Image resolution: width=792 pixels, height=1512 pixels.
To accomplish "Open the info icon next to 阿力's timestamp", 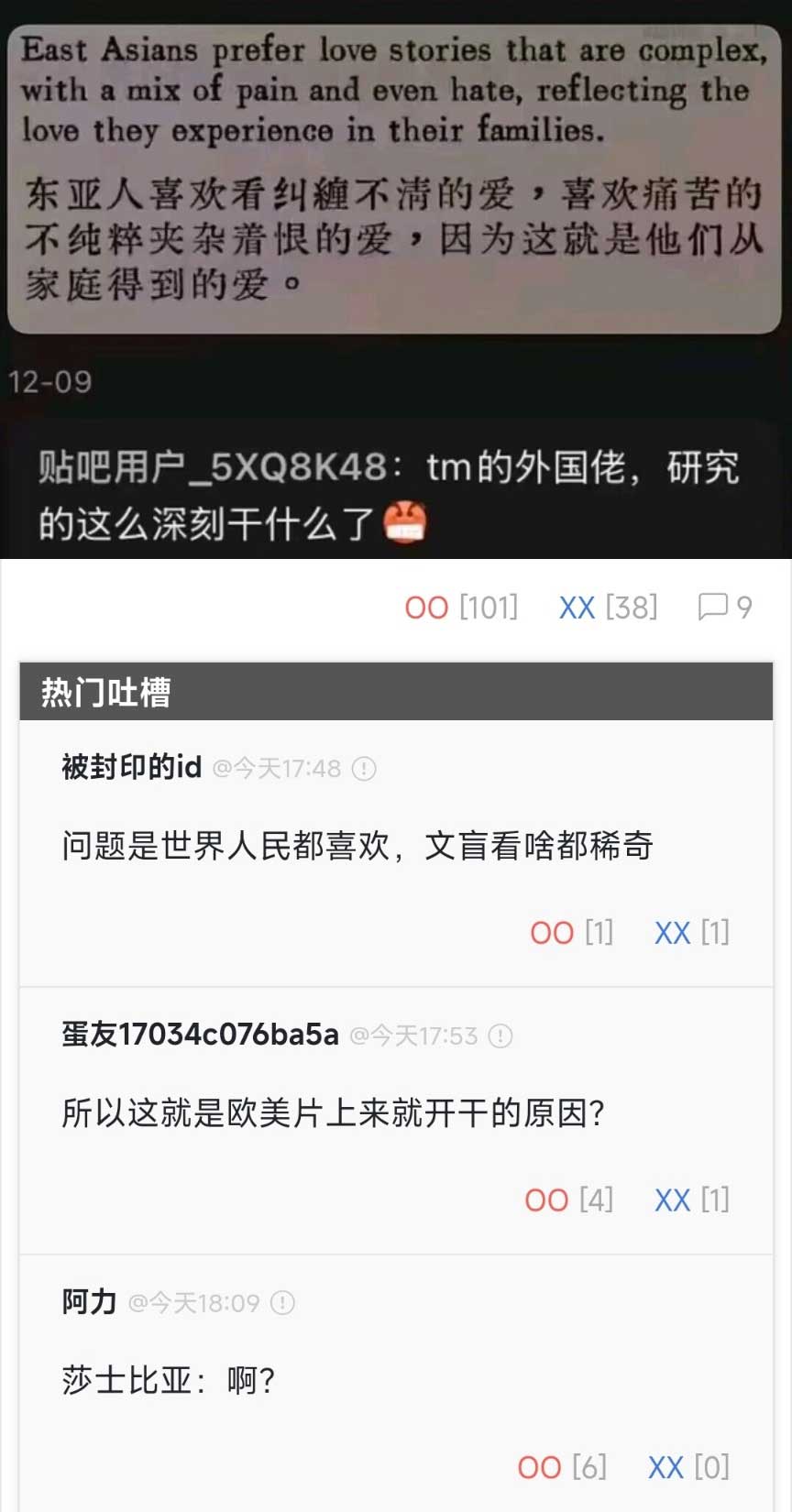I will pyautogui.click(x=283, y=1303).
